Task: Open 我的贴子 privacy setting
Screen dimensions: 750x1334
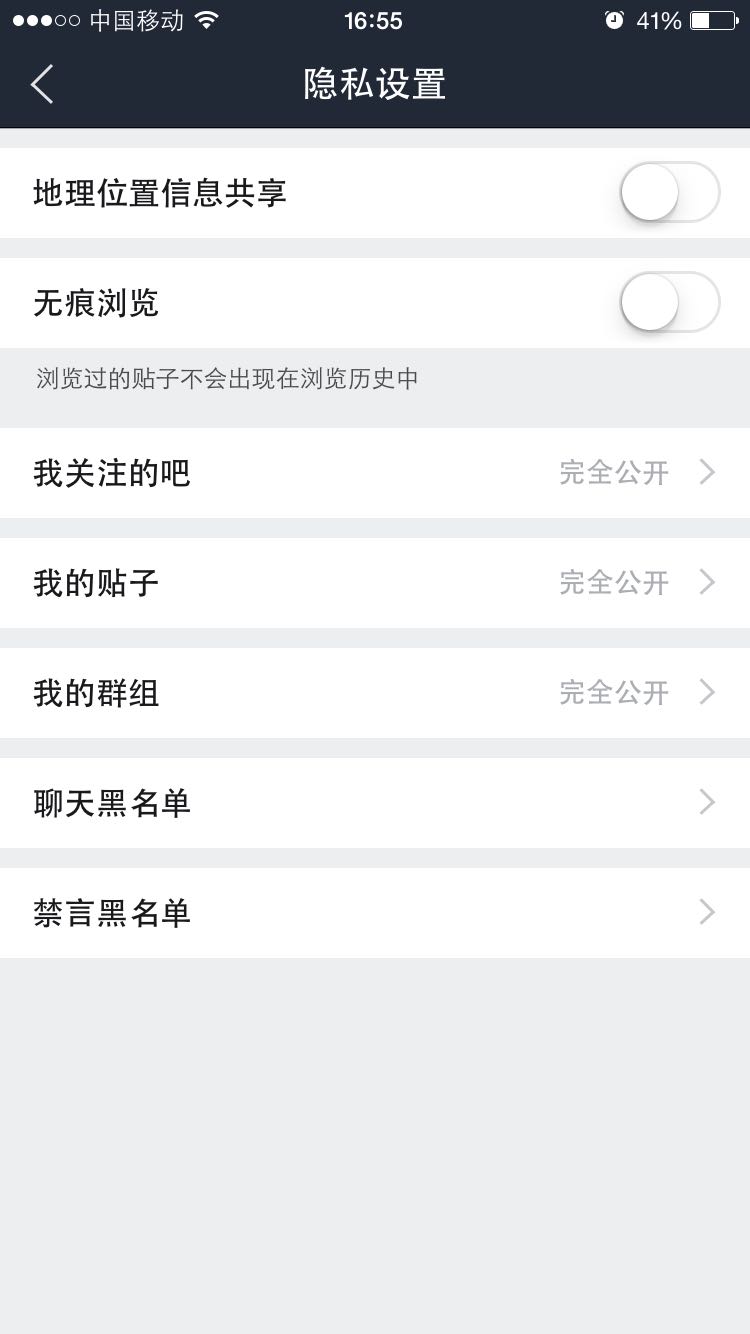Action: pyautogui.click(x=375, y=583)
